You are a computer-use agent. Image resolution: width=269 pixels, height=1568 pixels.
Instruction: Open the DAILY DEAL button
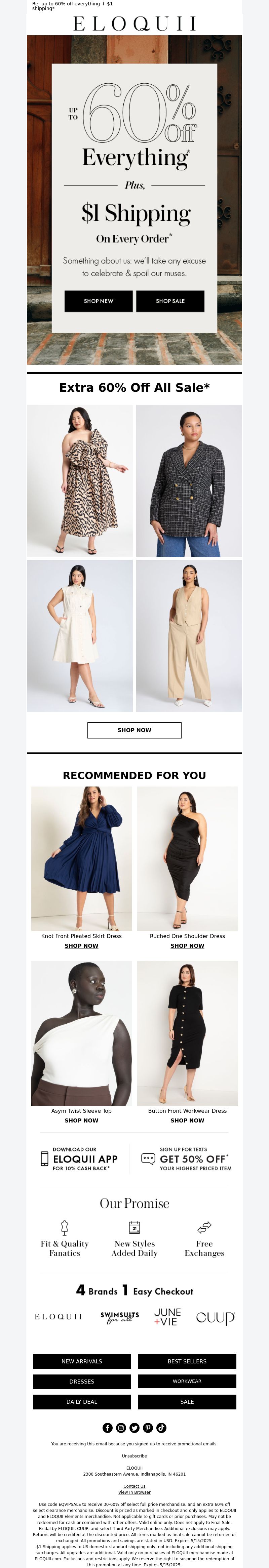(82, 1402)
